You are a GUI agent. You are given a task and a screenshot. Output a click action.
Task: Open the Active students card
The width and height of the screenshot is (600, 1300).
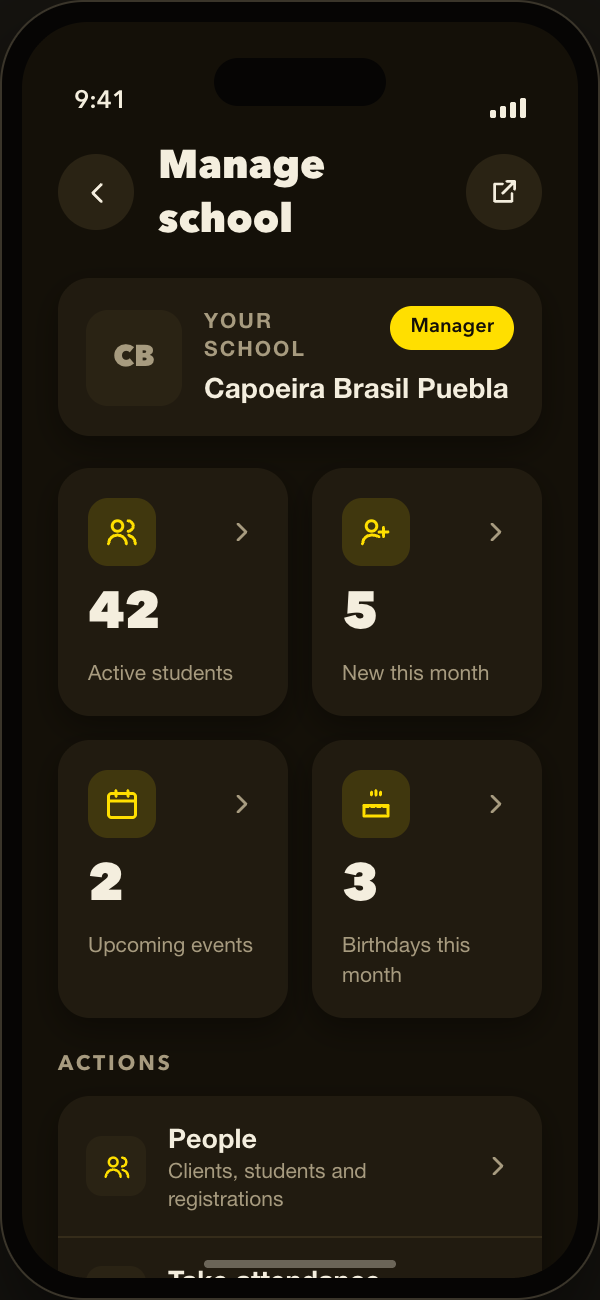coord(173,592)
